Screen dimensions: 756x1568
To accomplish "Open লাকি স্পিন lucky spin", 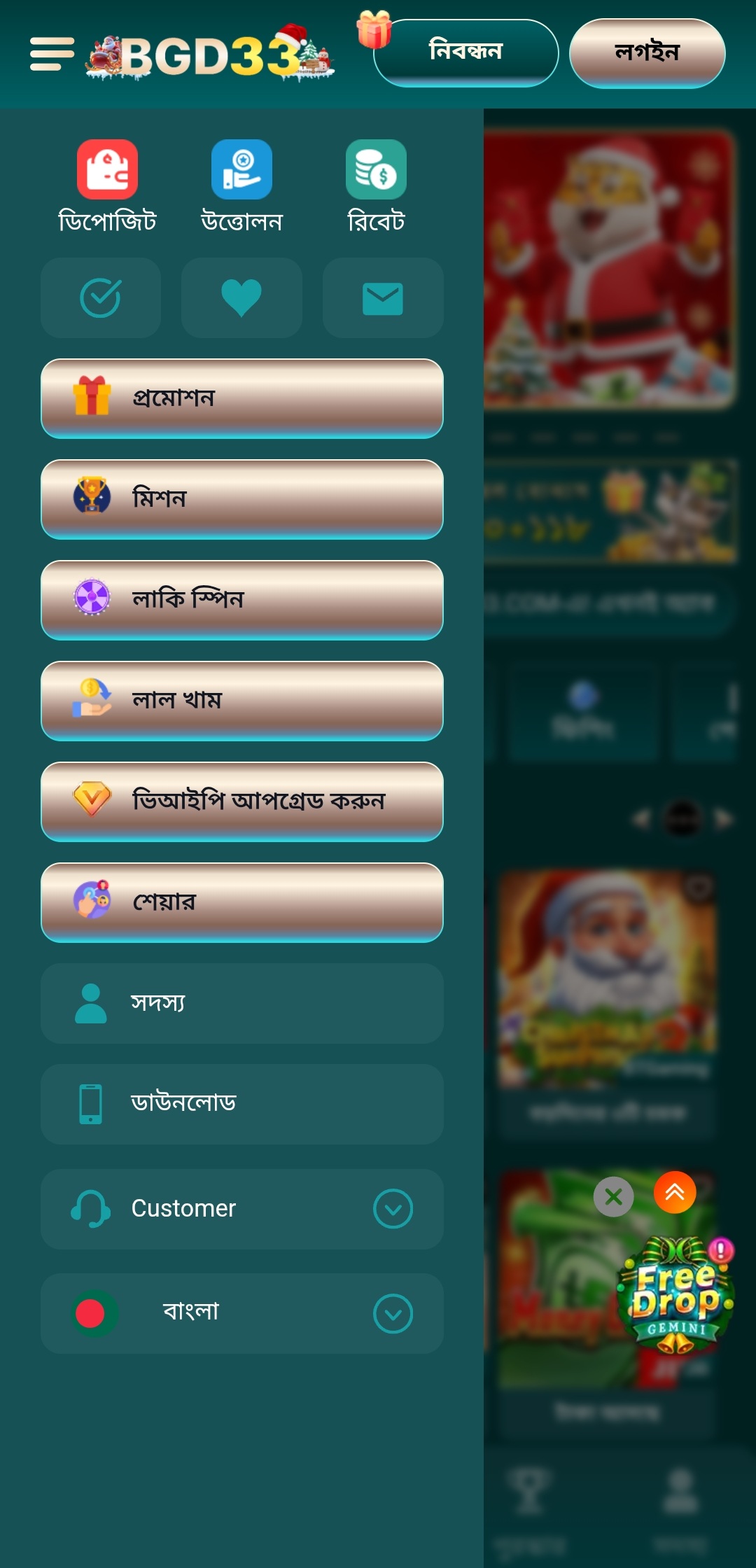I will (x=241, y=600).
